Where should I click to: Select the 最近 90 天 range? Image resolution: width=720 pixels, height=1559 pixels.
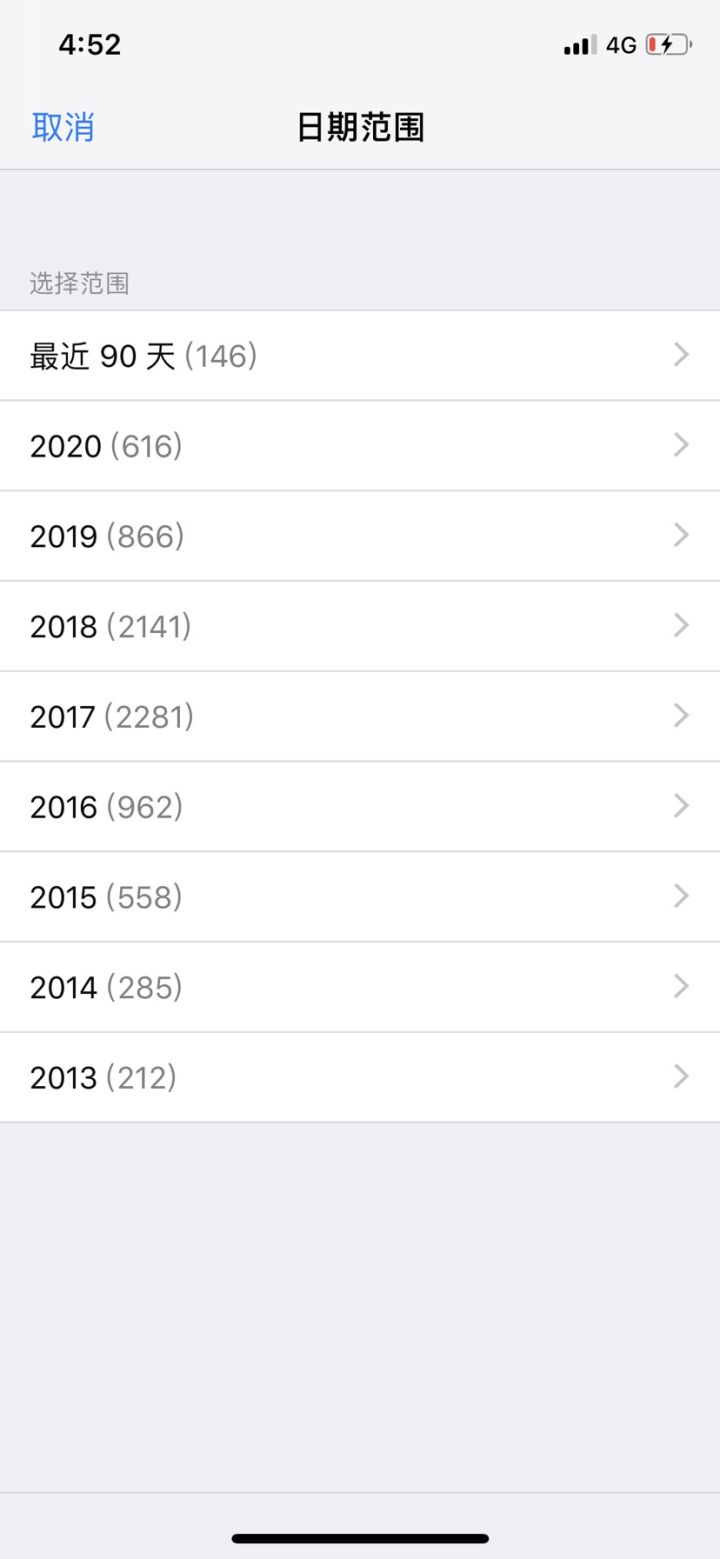(360, 355)
